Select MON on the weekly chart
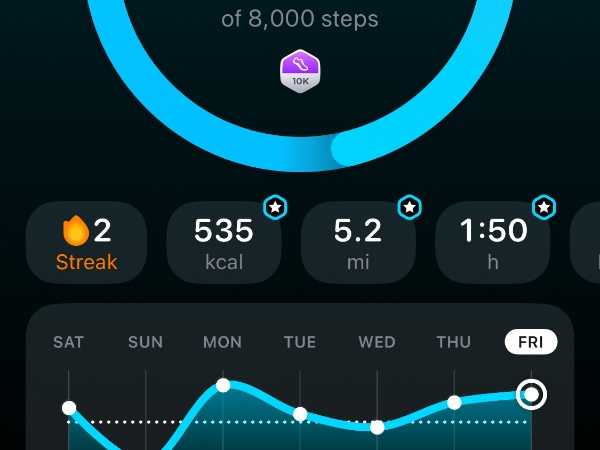 point(222,342)
